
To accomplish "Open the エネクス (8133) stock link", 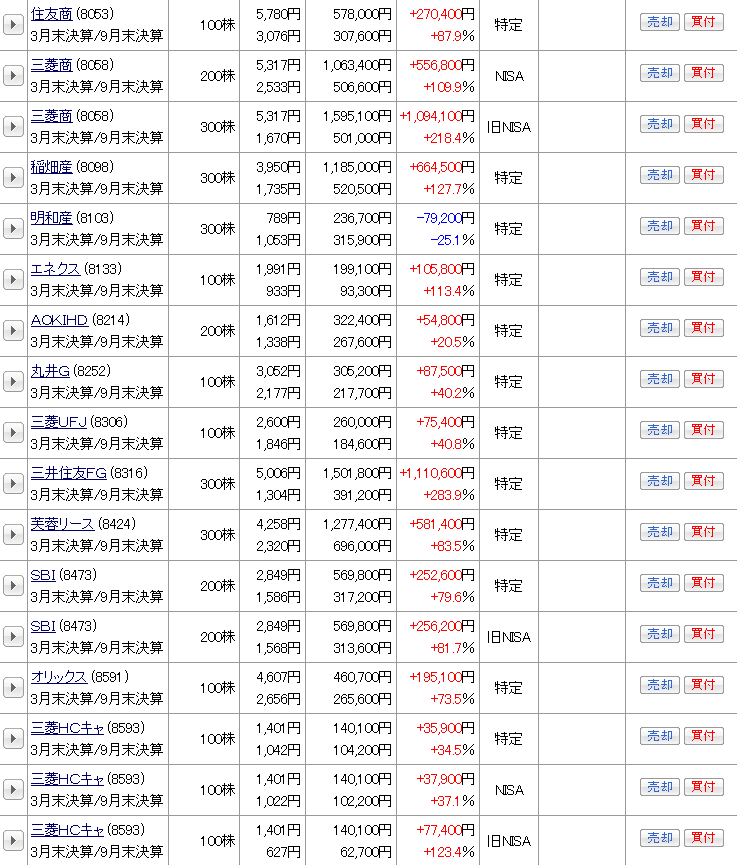I will 55,269.
